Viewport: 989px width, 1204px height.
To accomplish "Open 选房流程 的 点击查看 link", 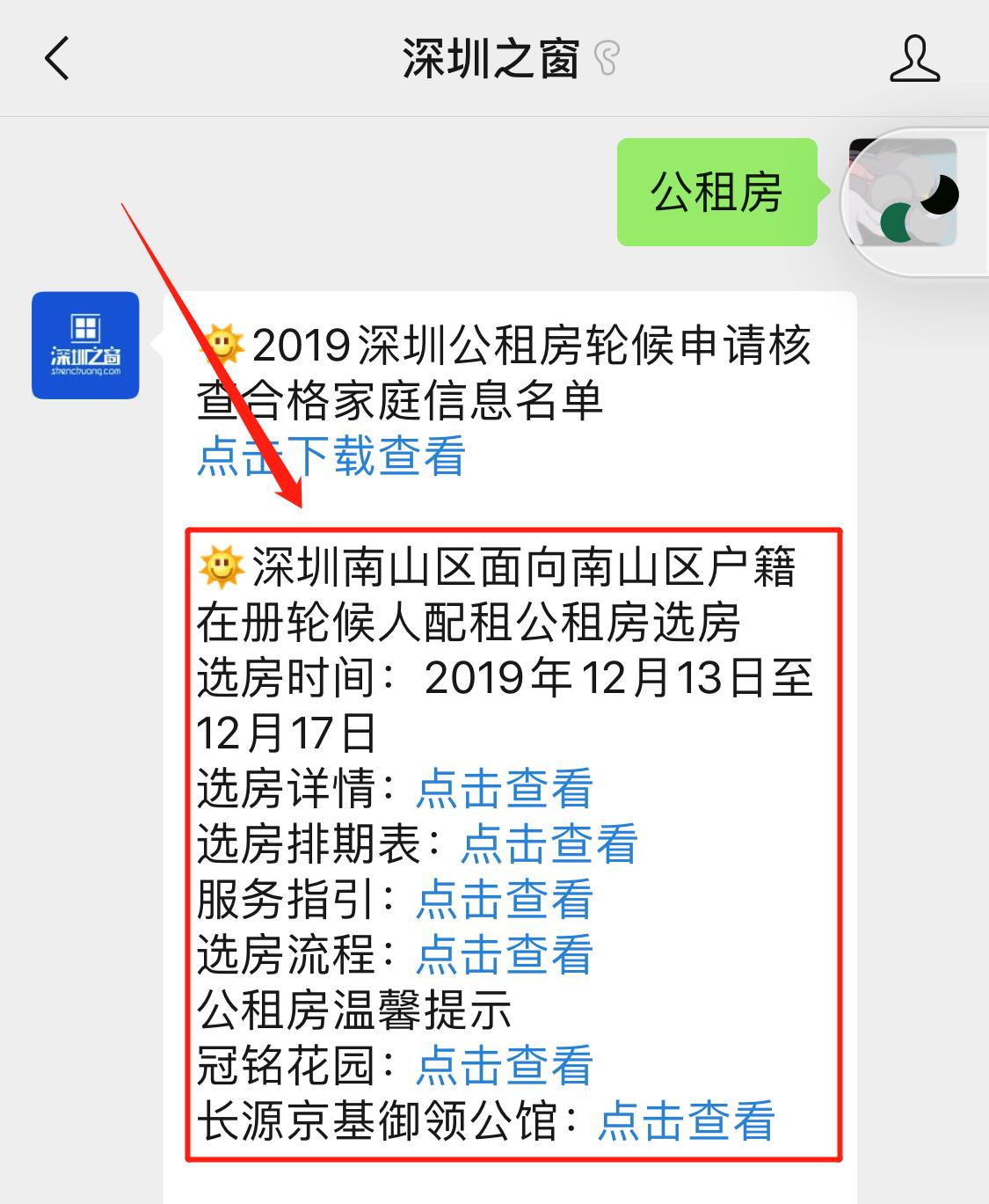I will (504, 954).
